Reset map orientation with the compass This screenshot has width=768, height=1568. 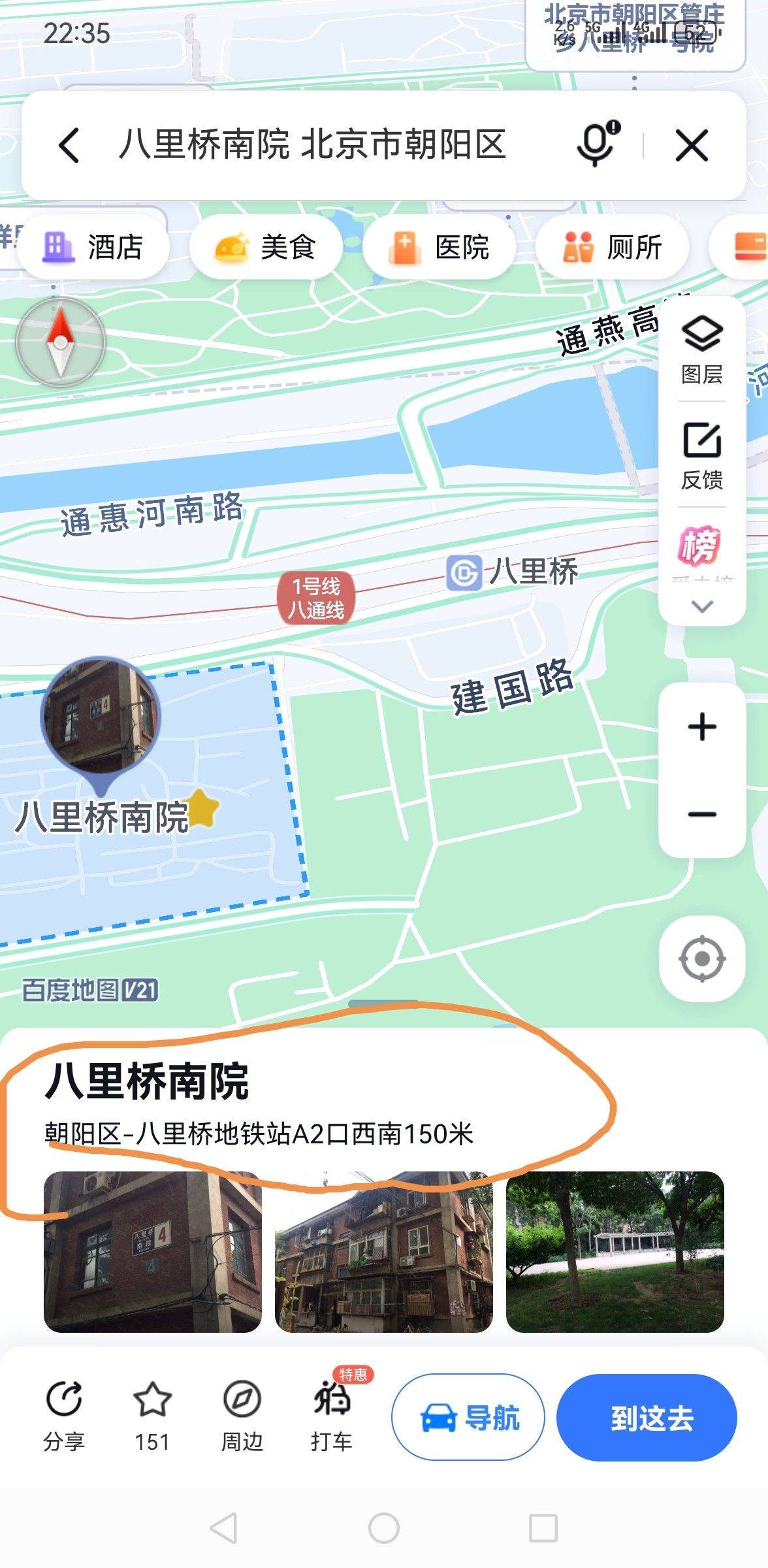(x=60, y=342)
